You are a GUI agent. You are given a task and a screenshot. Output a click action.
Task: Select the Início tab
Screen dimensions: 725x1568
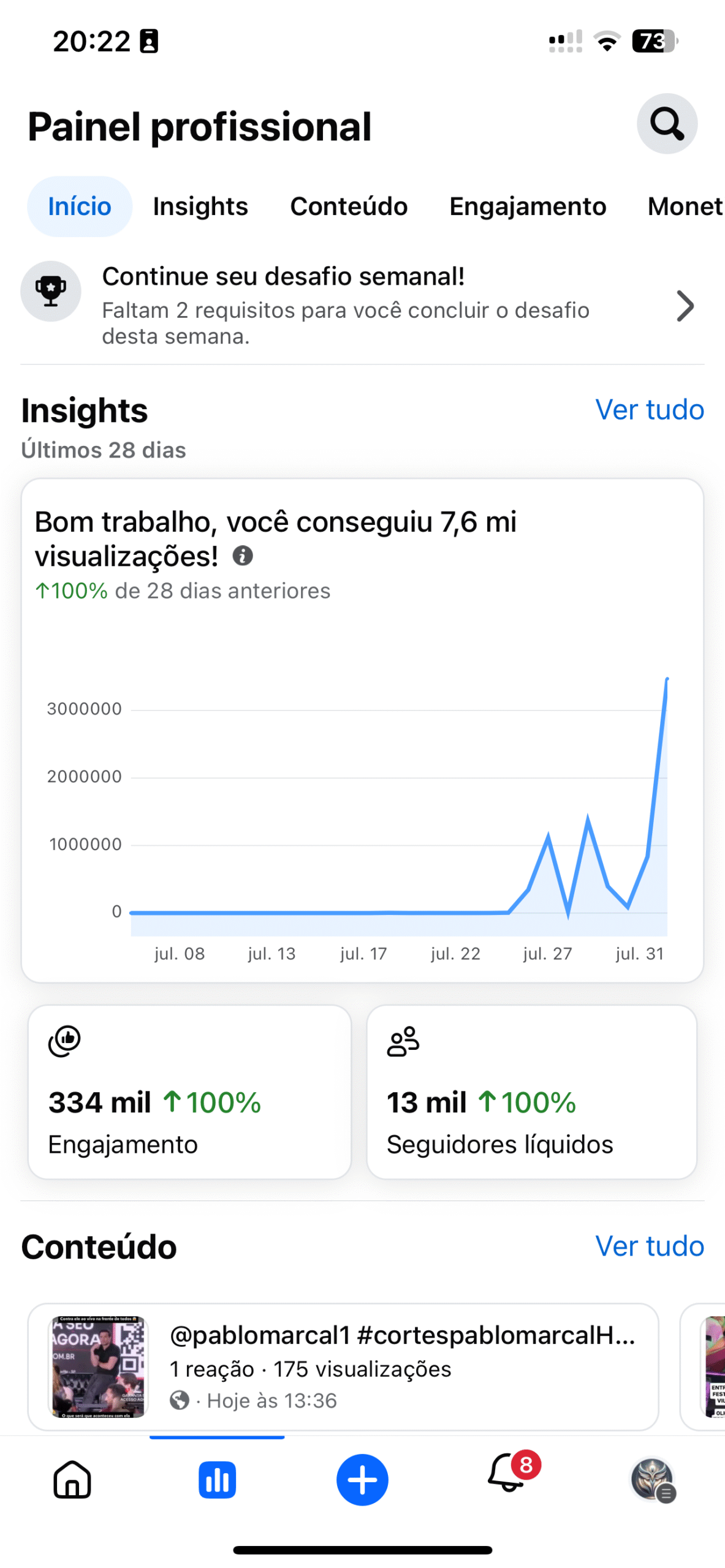click(x=80, y=206)
